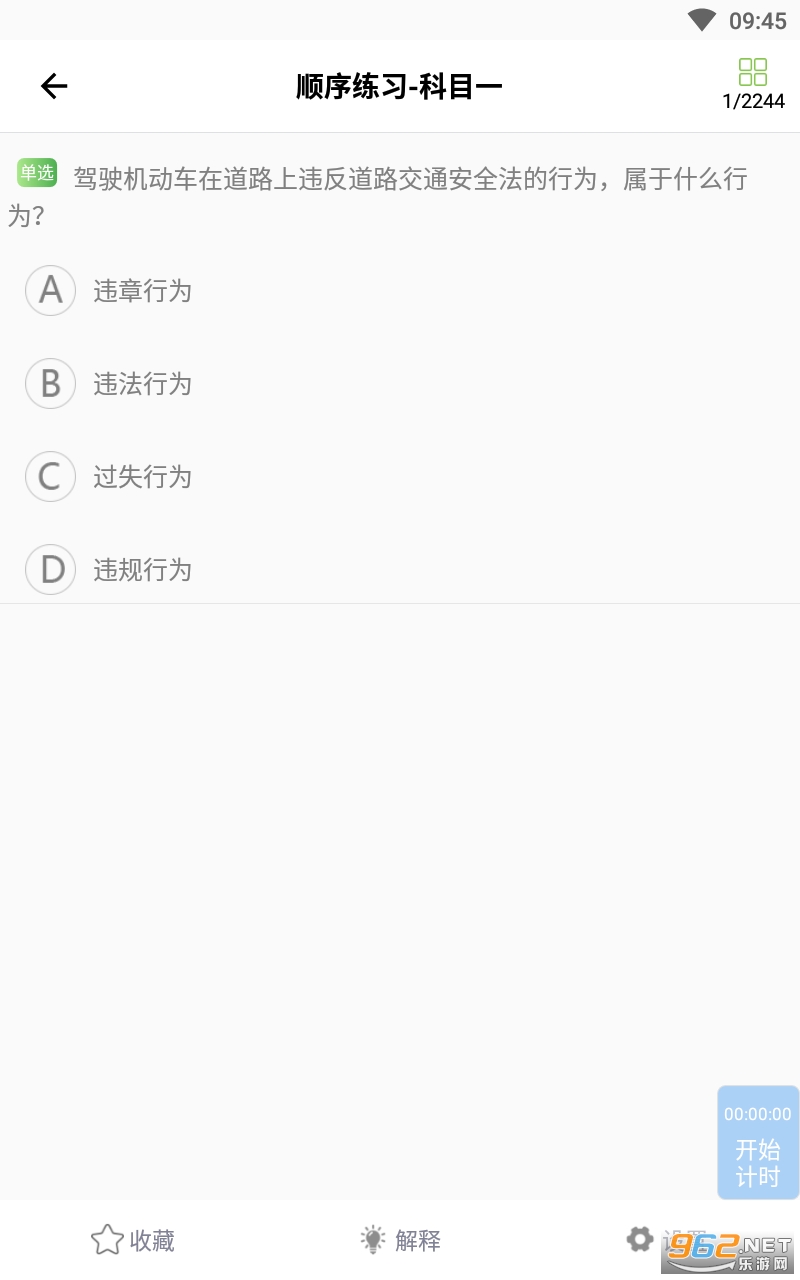Tap 收藏 to bookmark this question
This screenshot has width=800, height=1280.
[133, 1240]
